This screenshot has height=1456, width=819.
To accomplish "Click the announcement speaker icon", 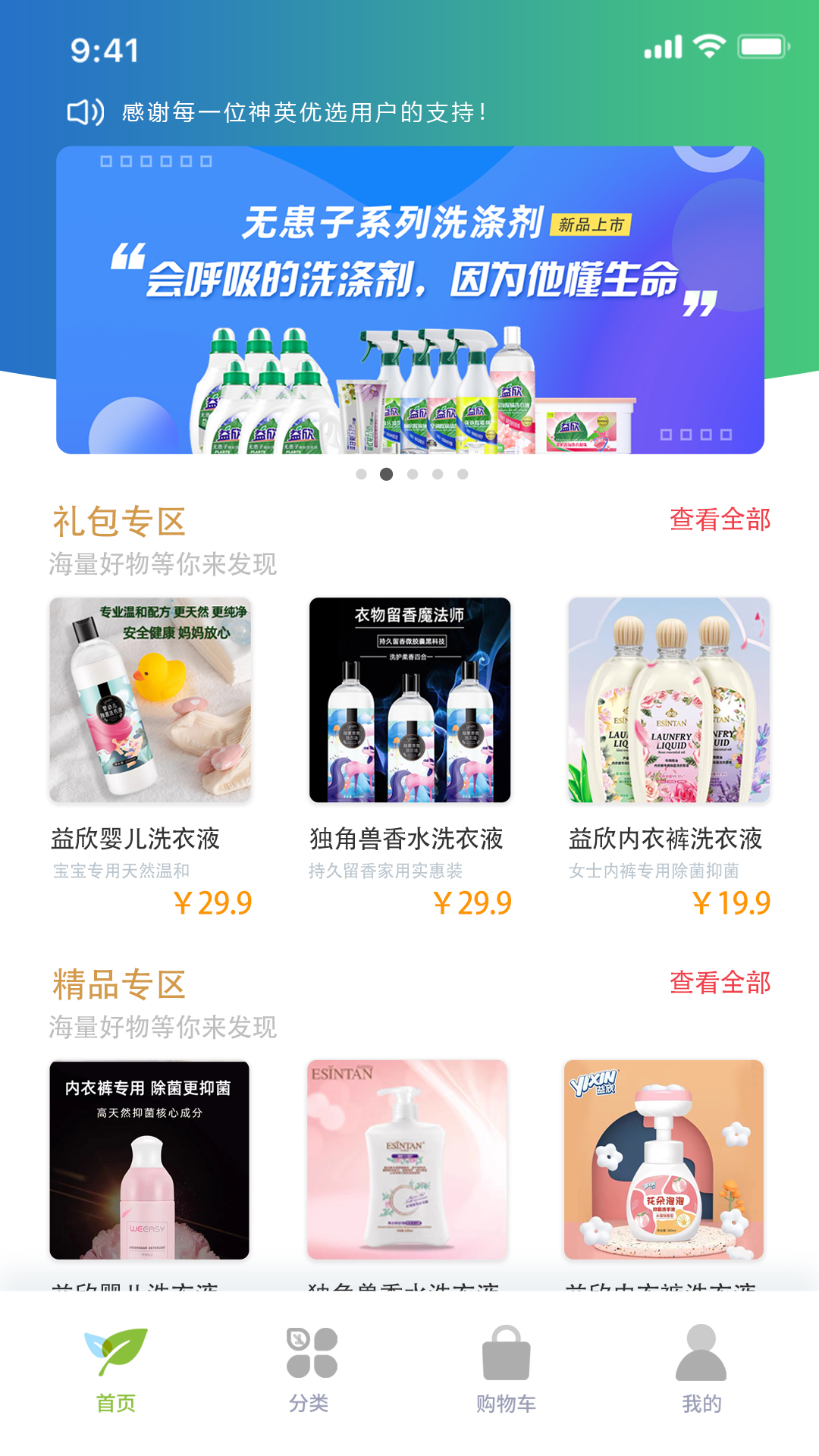I will (x=83, y=112).
